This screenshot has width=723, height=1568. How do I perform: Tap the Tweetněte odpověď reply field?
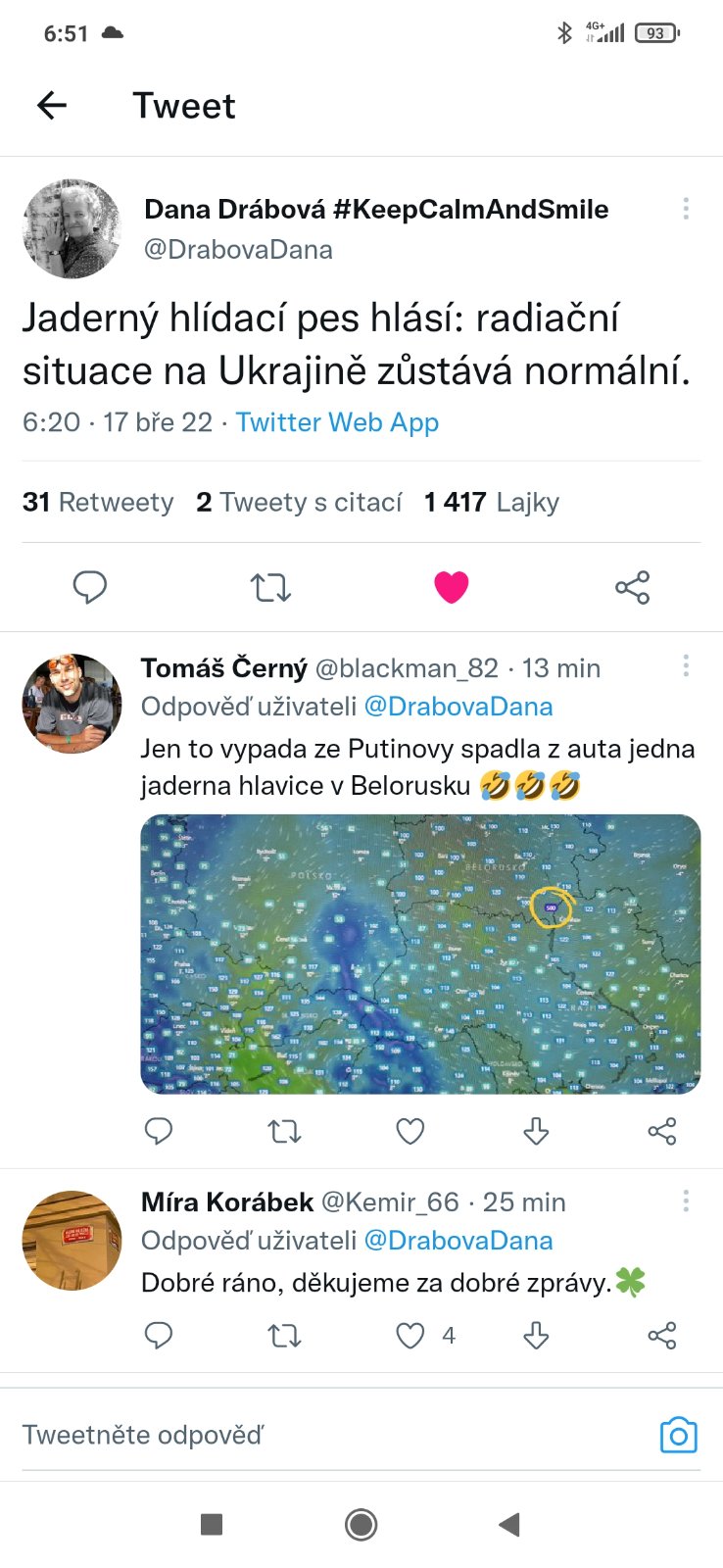click(x=294, y=1435)
